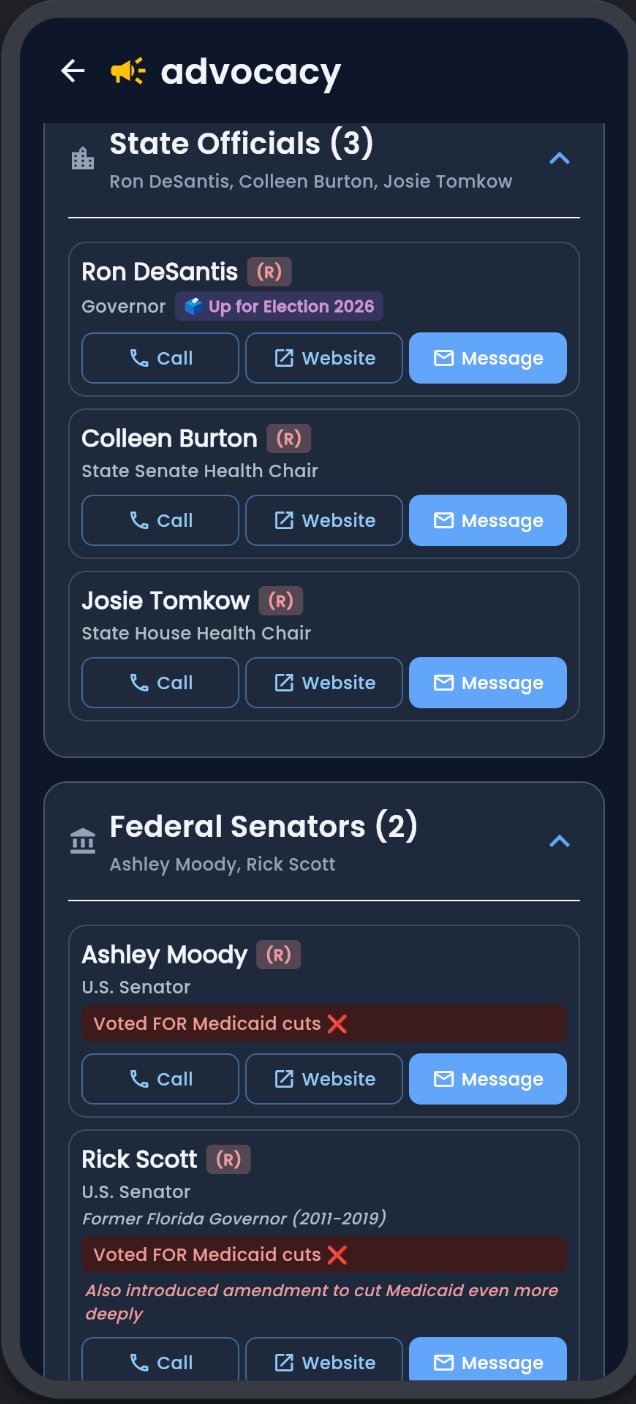Viewport: 636px width, 1404px height.
Task: Call Josie Tomkow
Action: tap(160, 682)
